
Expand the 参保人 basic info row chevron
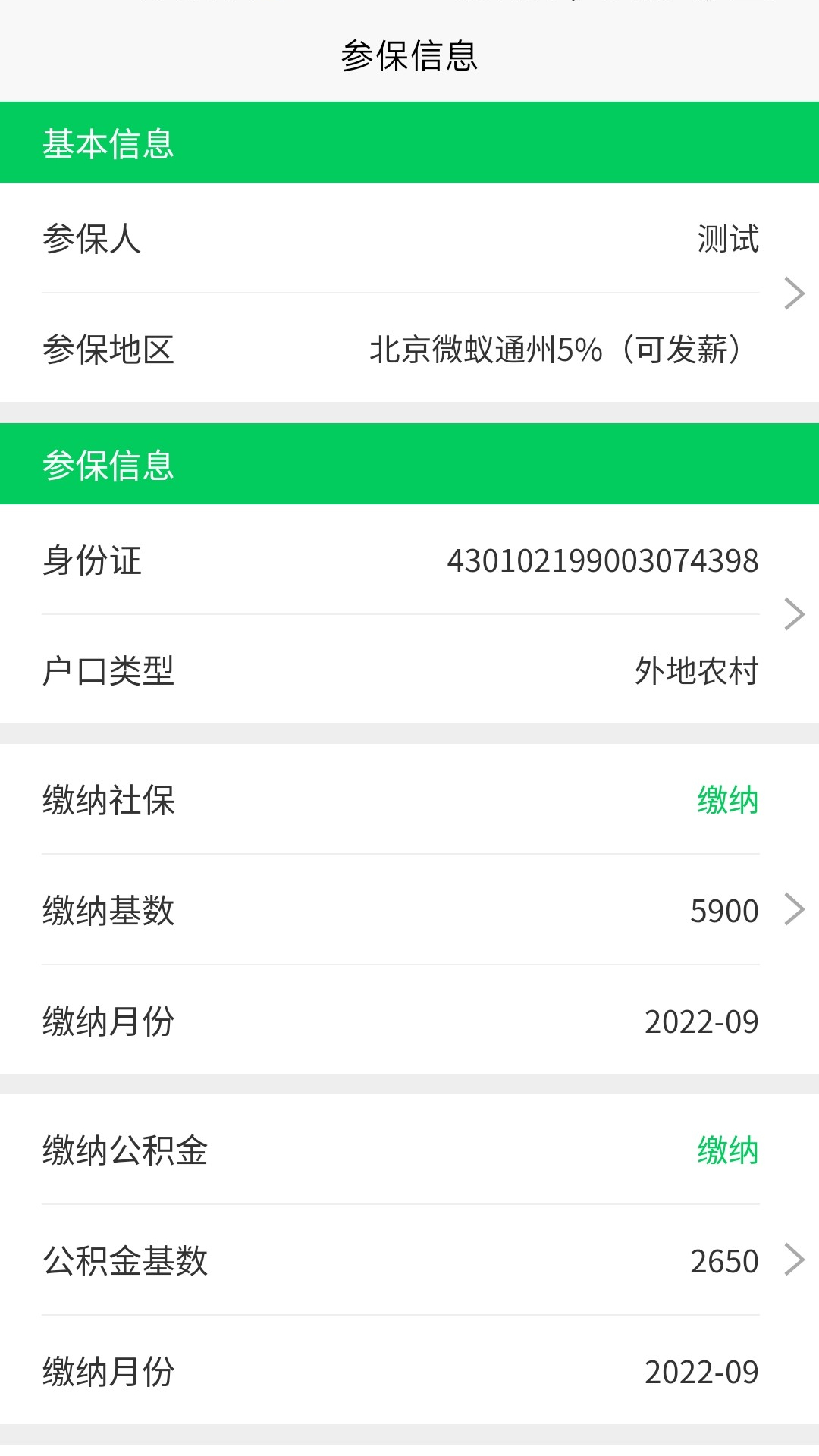795,292
